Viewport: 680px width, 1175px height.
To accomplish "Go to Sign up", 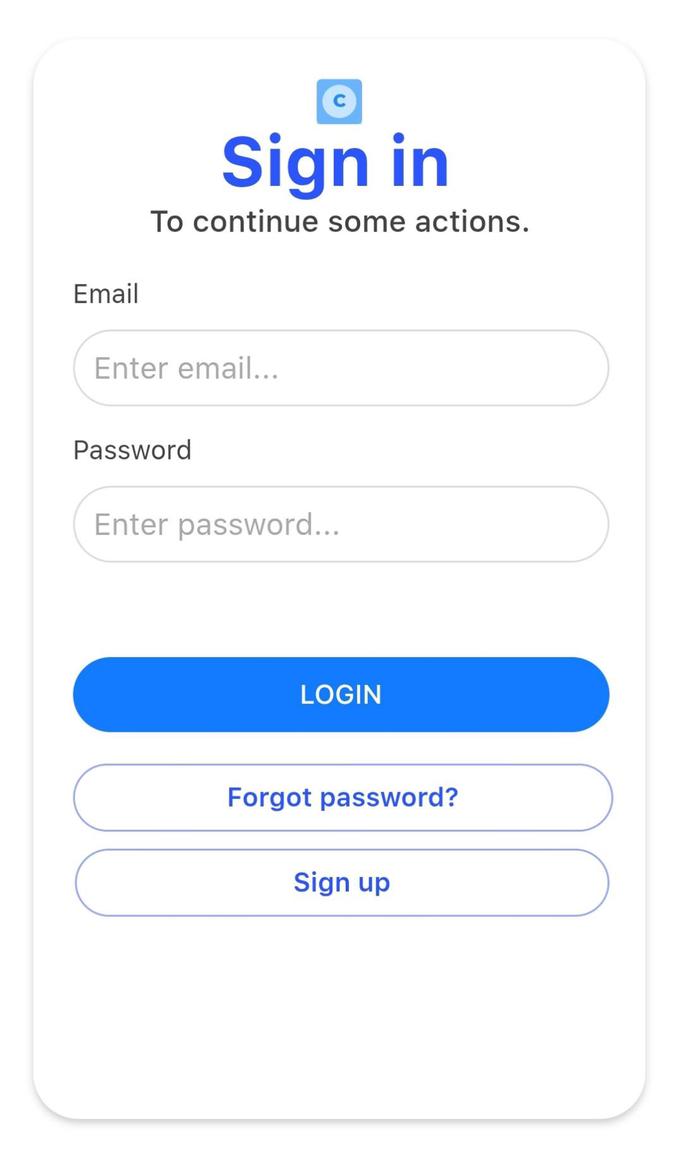I will click(x=341, y=882).
